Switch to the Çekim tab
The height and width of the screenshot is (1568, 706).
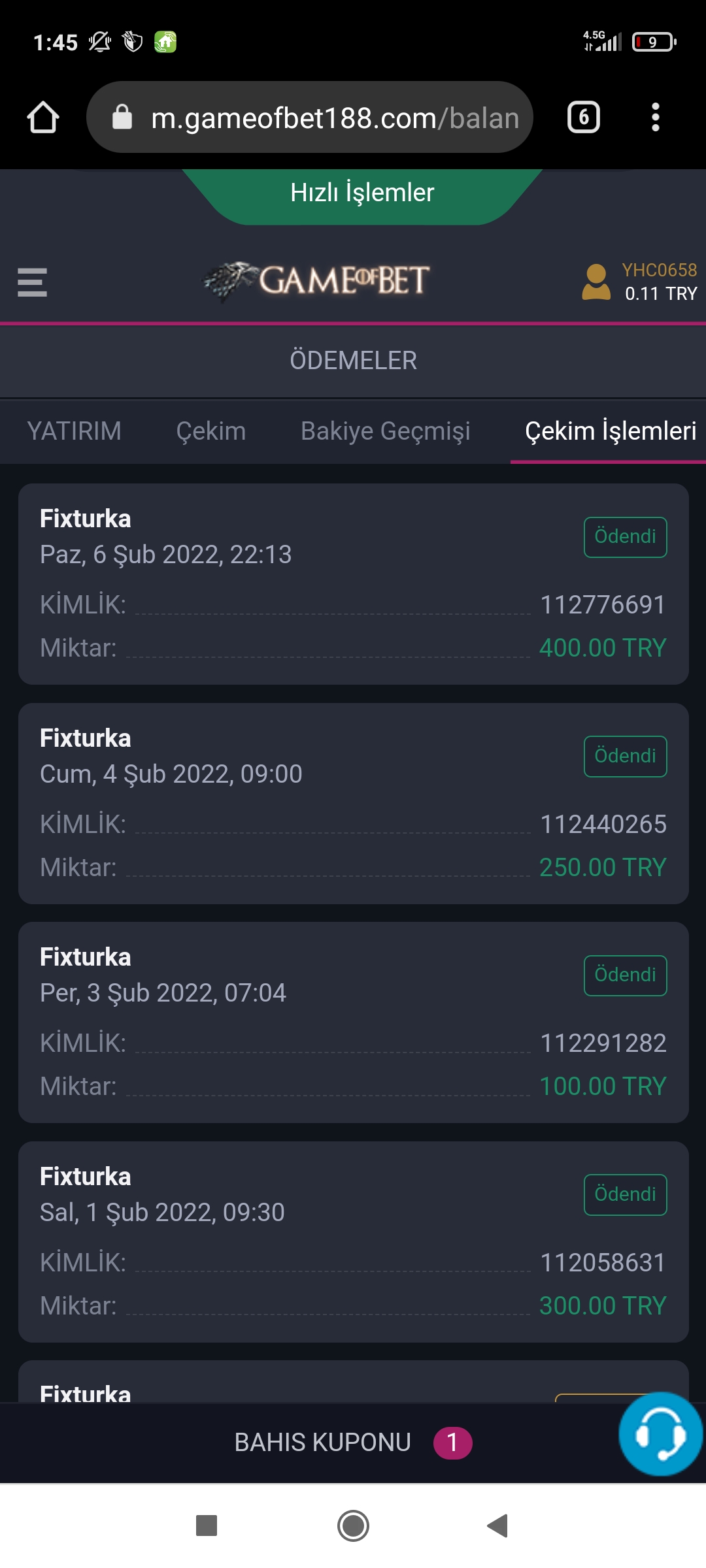pyautogui.click(x=210, y=431)
